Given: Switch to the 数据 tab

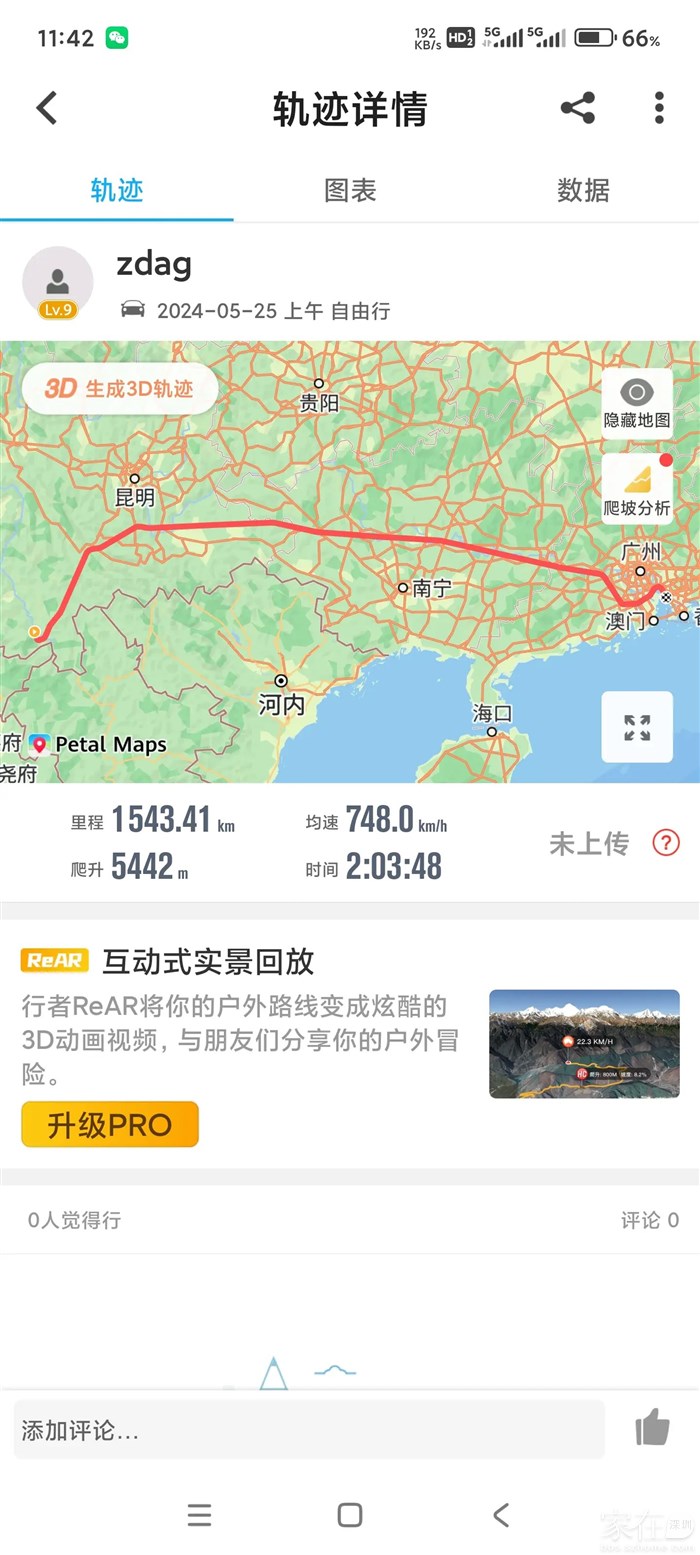Looking at the screenshot, I should tap(583, 190).
